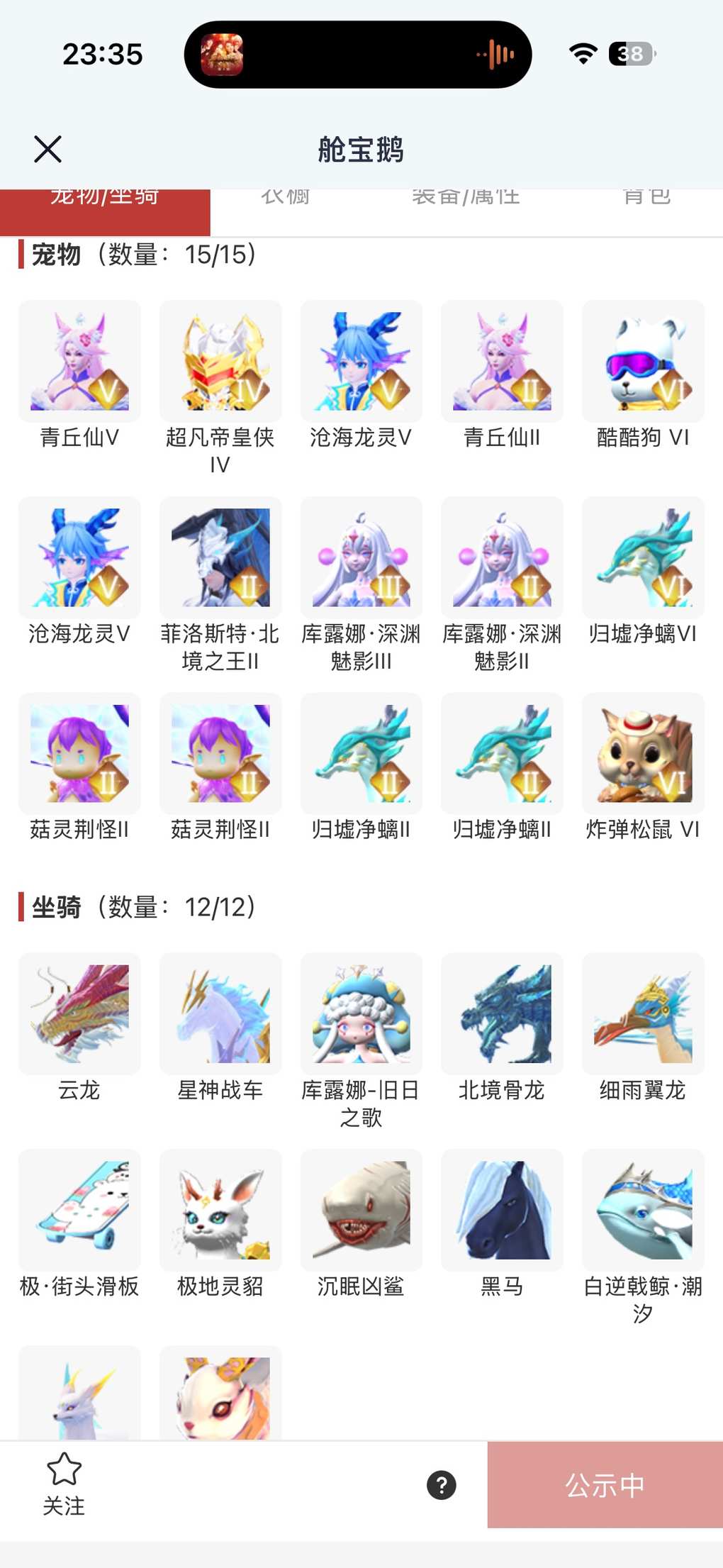The image size is (723, 1568).
Task: Select the 沉眠凶鲨 mount
Action: click(361, 1211)
